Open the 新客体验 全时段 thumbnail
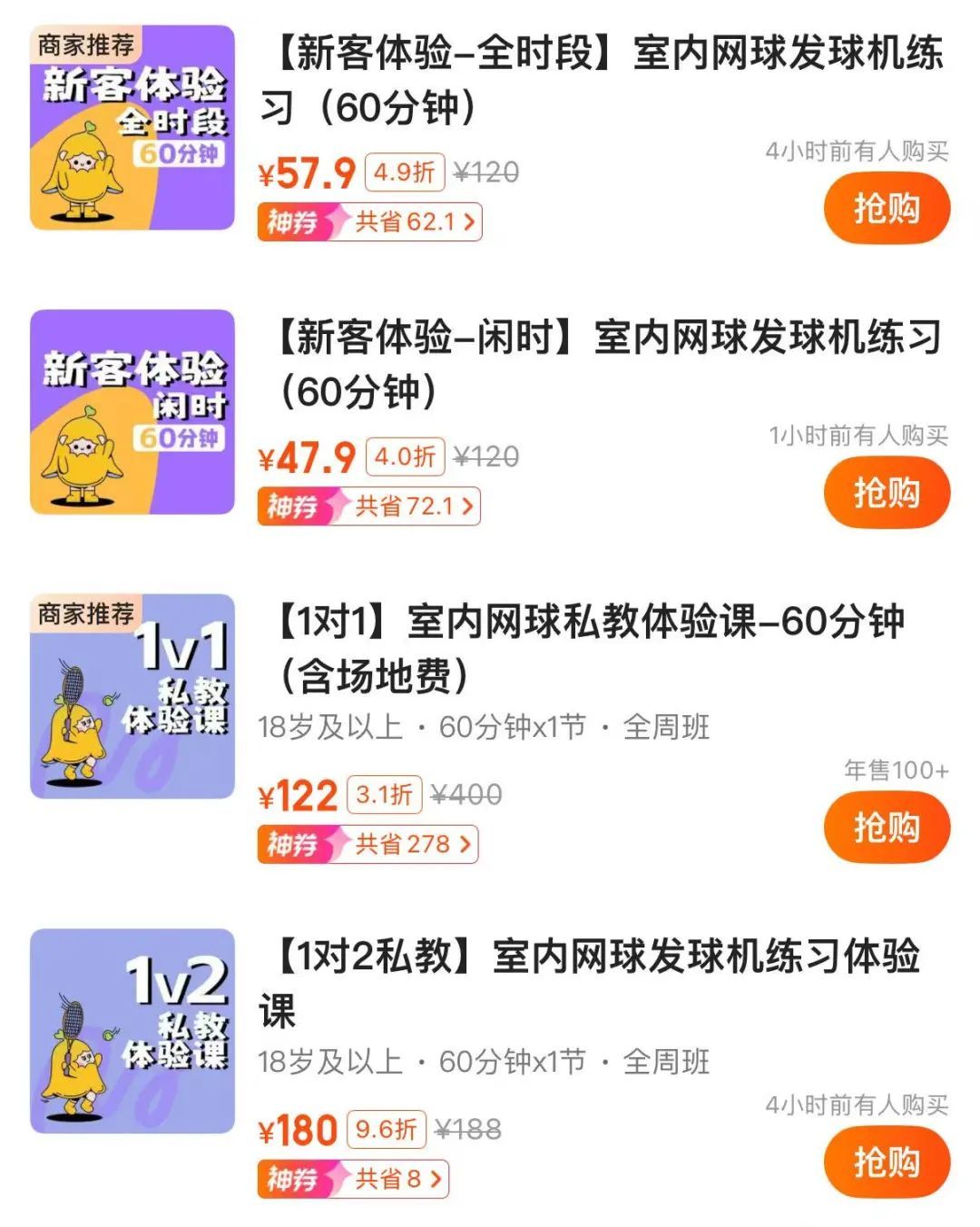980x1227 pixels. pyautogui.click(x=132, y=128)
